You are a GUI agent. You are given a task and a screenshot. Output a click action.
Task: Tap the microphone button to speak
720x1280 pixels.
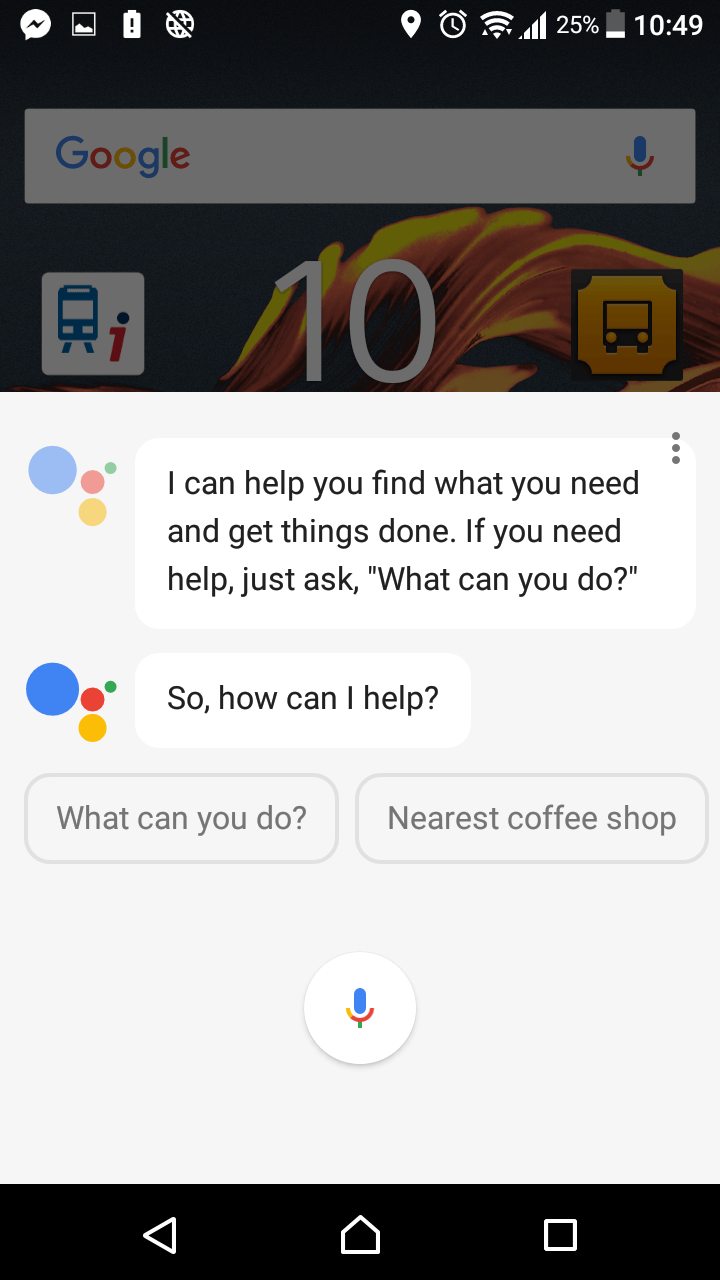point(360,1008)
